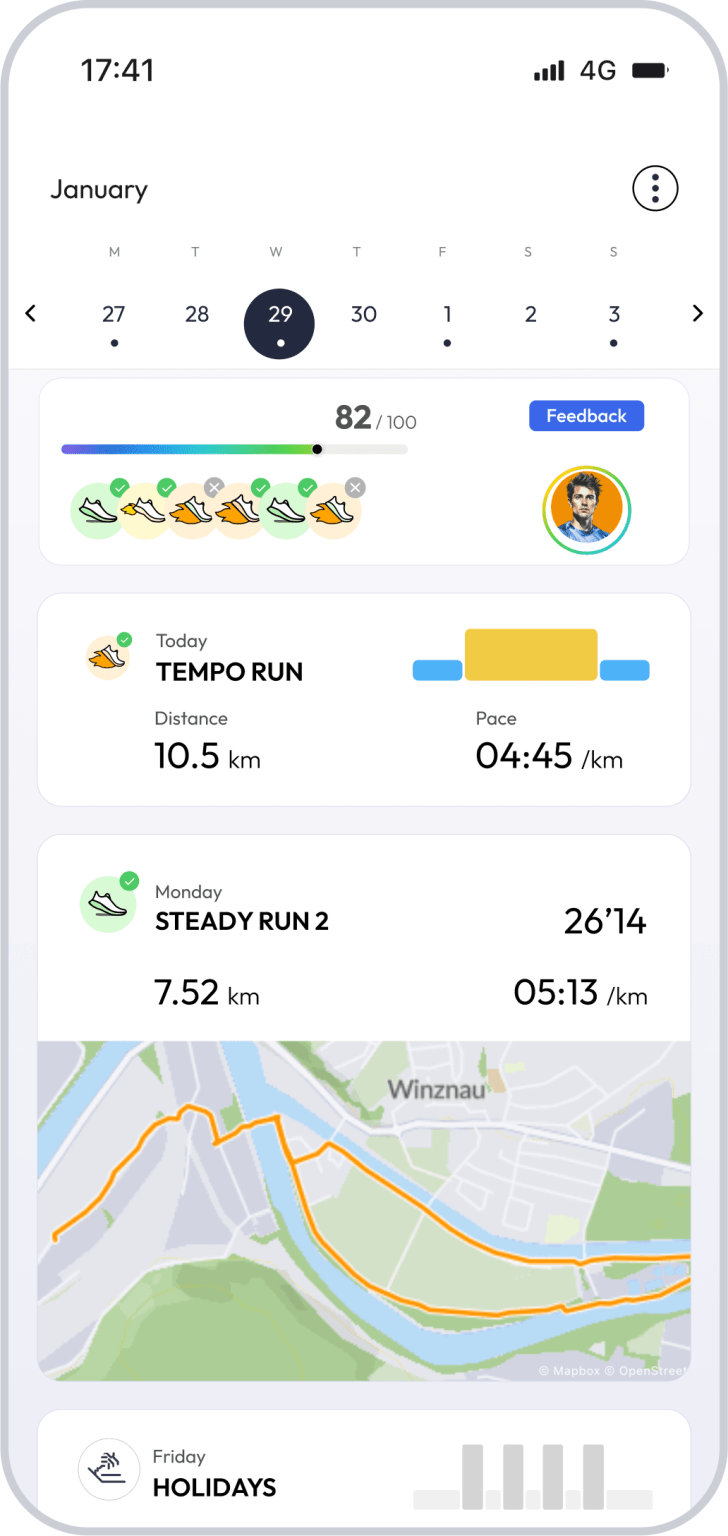Open the coach profile avatar
The width and height of the screenshot is (728, 1536).
point(587,509)
